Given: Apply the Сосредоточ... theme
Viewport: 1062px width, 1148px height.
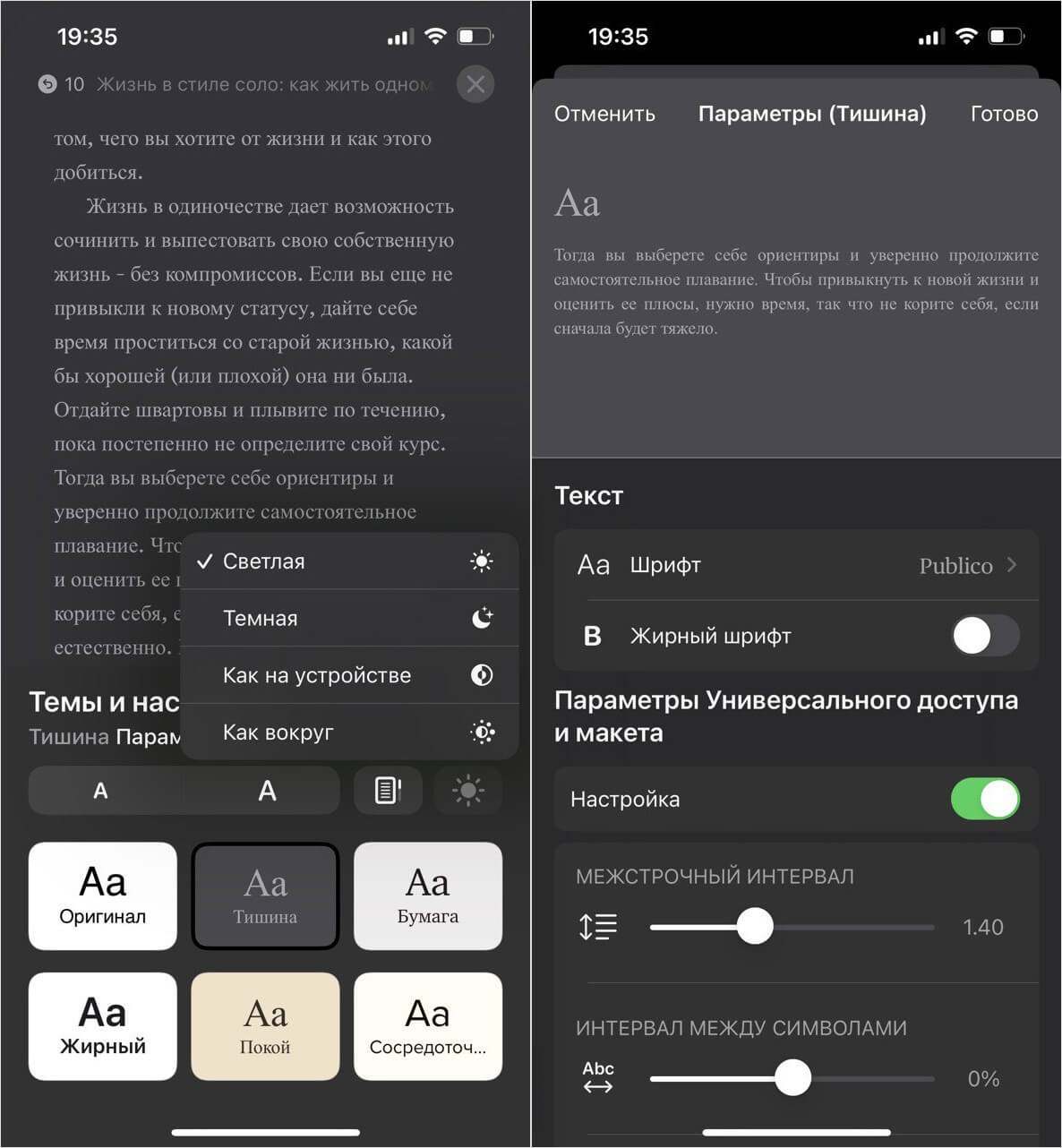Looking at the screenshot, I should [x=428, y=1026].
